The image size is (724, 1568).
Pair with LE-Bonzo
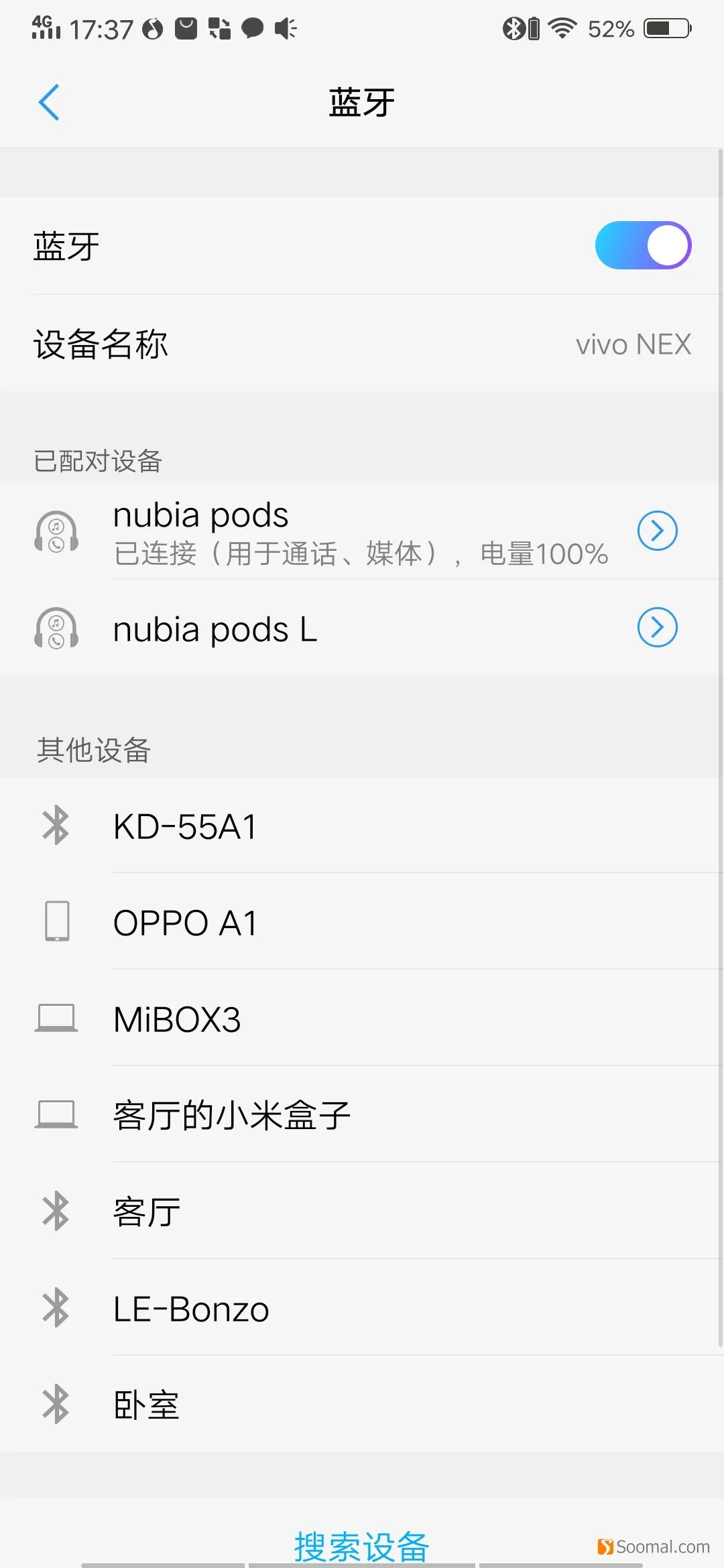pos(362,1308)
